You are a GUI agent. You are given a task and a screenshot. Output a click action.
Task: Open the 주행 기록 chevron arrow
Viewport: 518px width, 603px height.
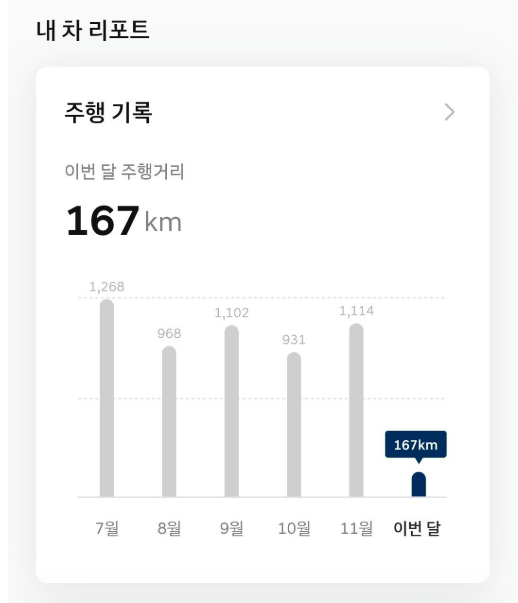(449, 112)
